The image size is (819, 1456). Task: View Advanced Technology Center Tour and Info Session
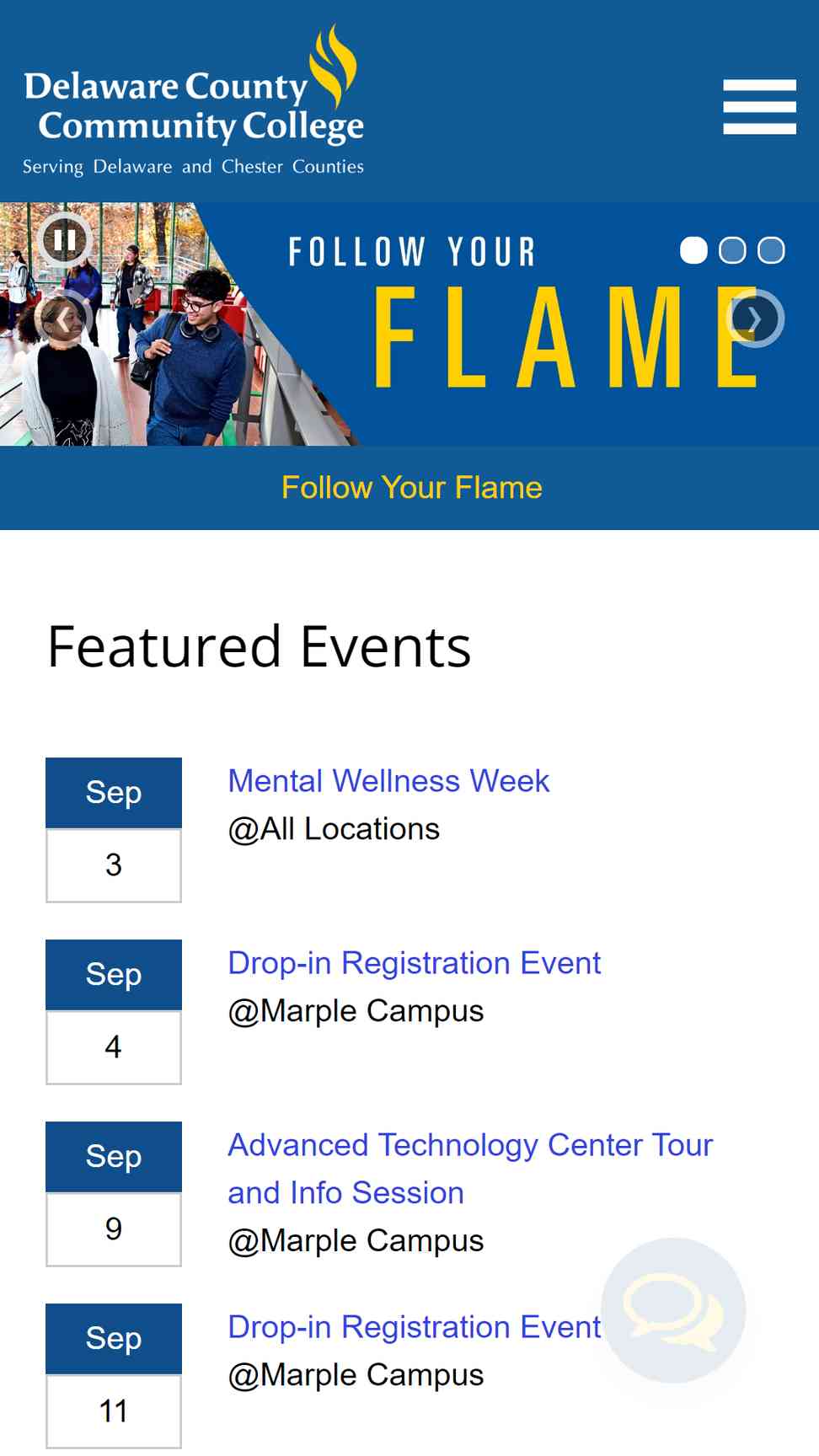(470, 1169)
